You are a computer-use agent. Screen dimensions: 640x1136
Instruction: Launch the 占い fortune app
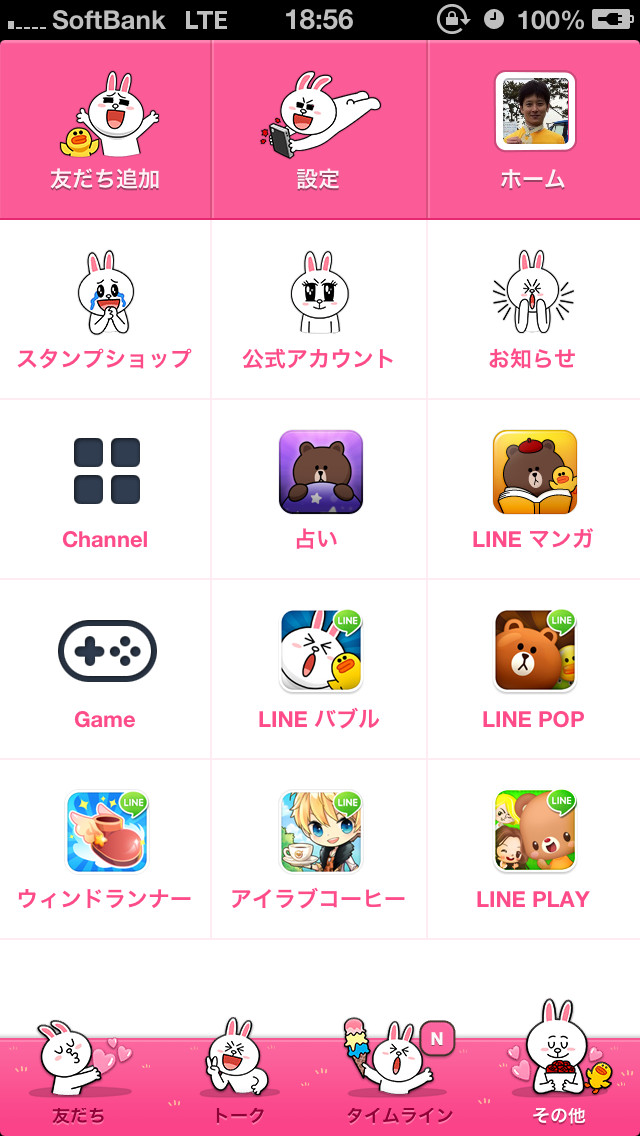click(319, 488)
